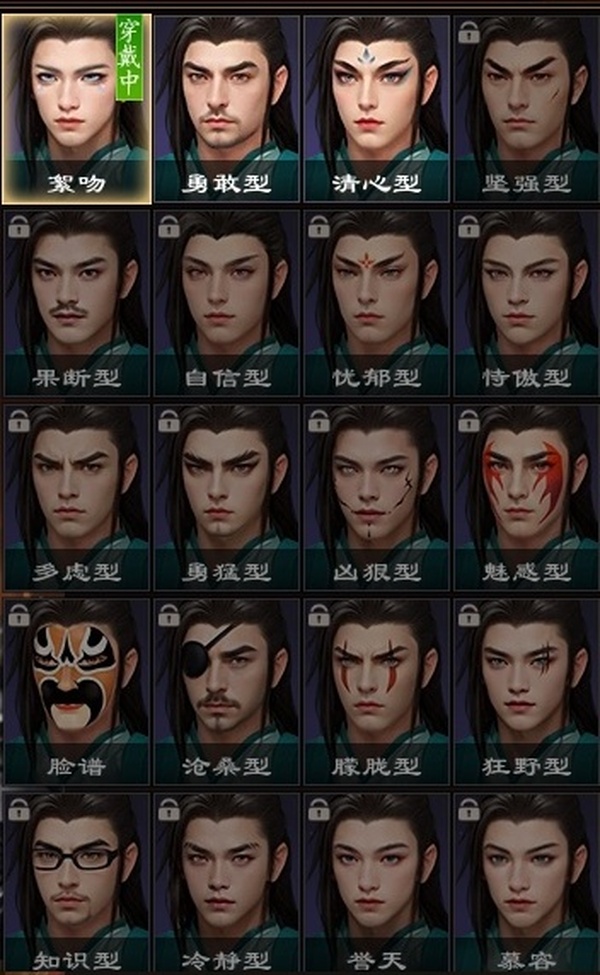Select the scarred 凶狠型 face
Screen dimensions: 600x975
[376, 496]
